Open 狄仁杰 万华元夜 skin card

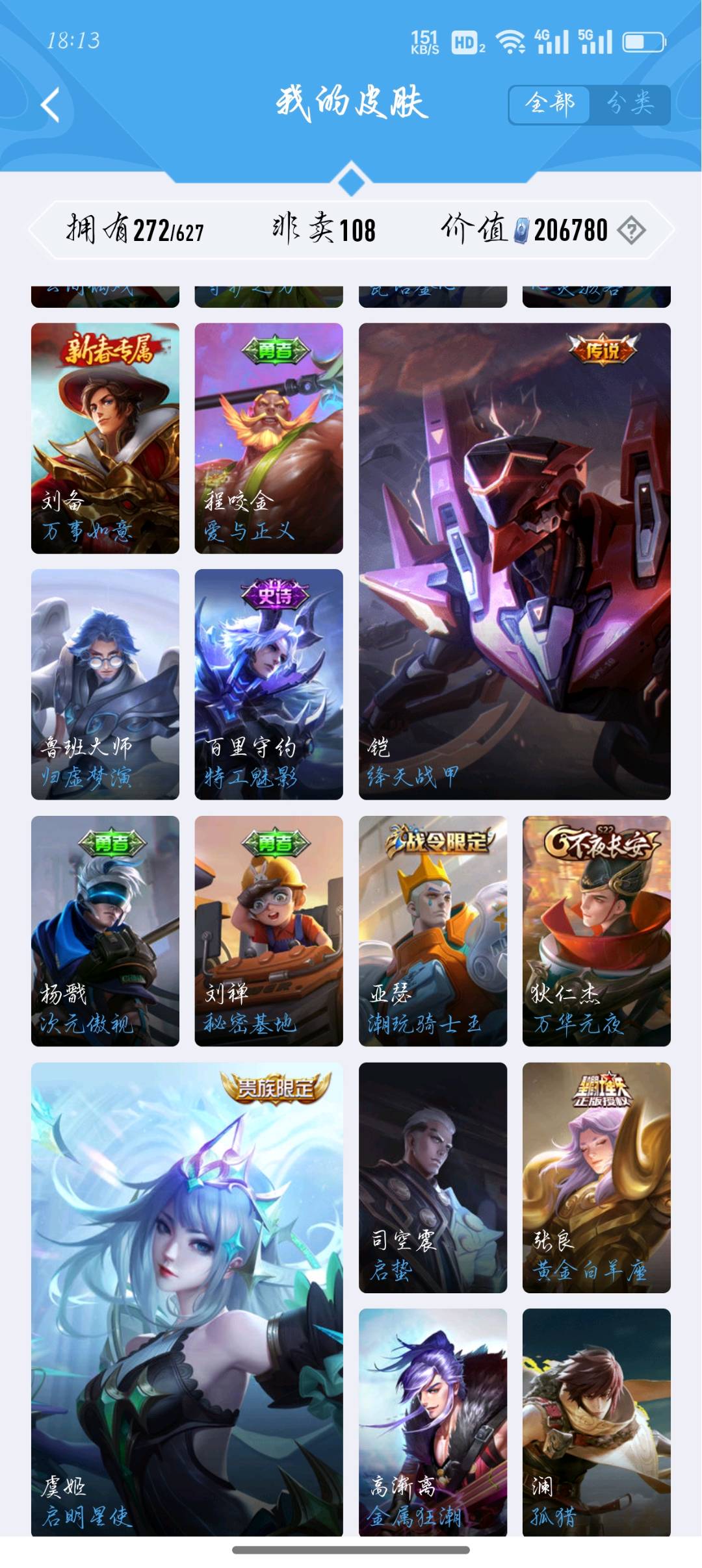point(596,930)
